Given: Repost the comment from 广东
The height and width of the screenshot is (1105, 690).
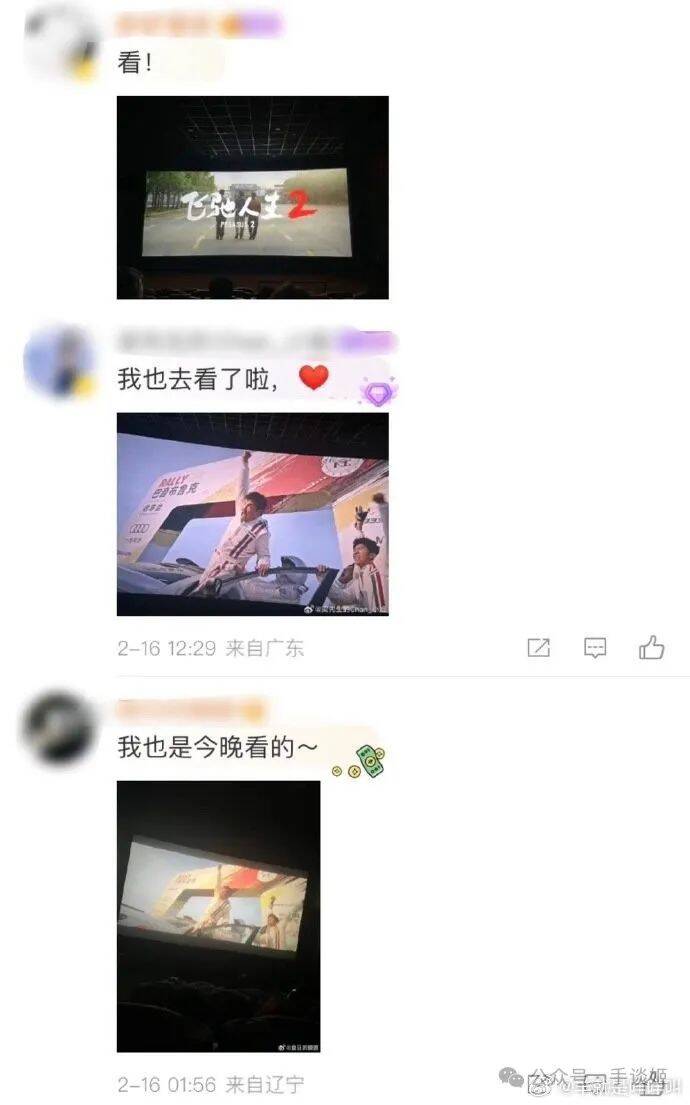Looking at the screenshot, I should (538, 648).
